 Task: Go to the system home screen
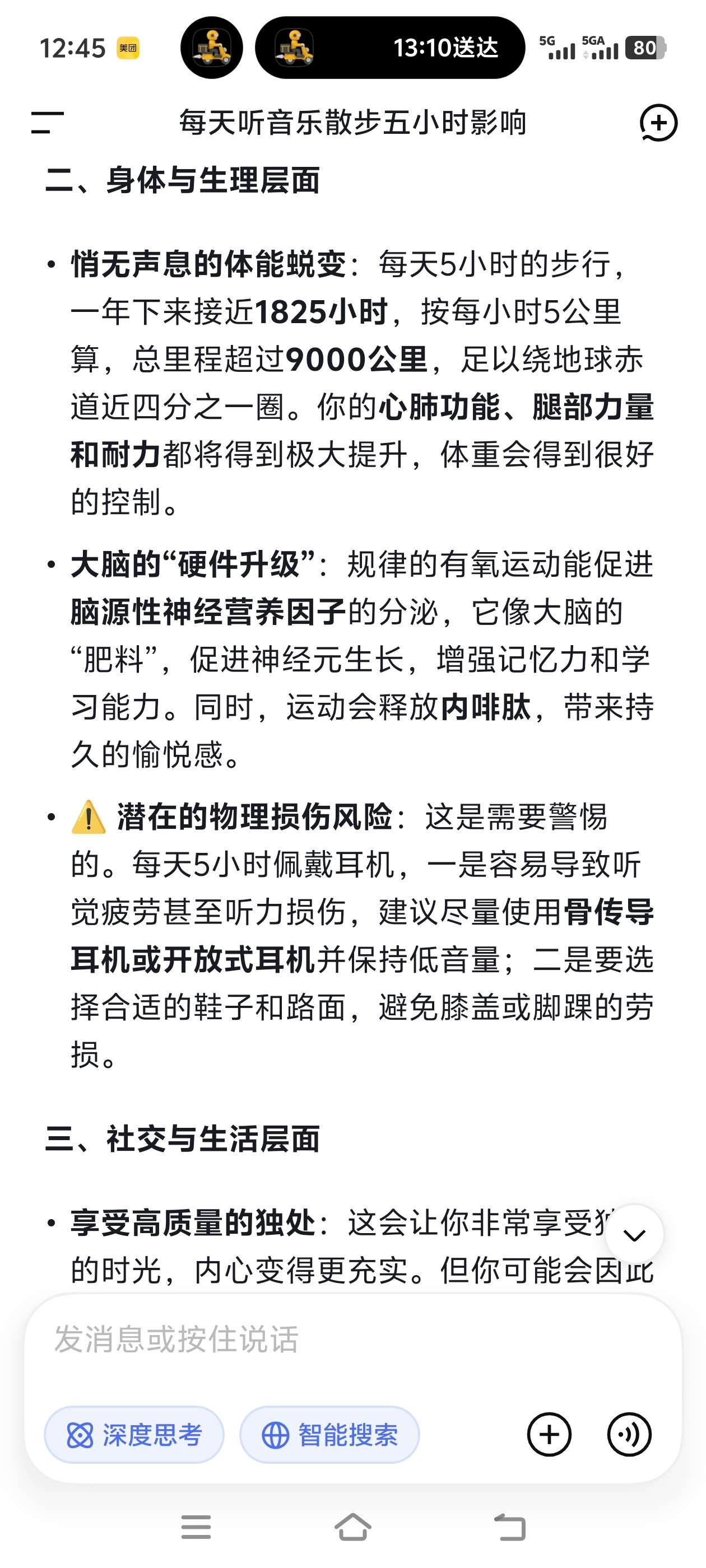tap(352, 1527)
